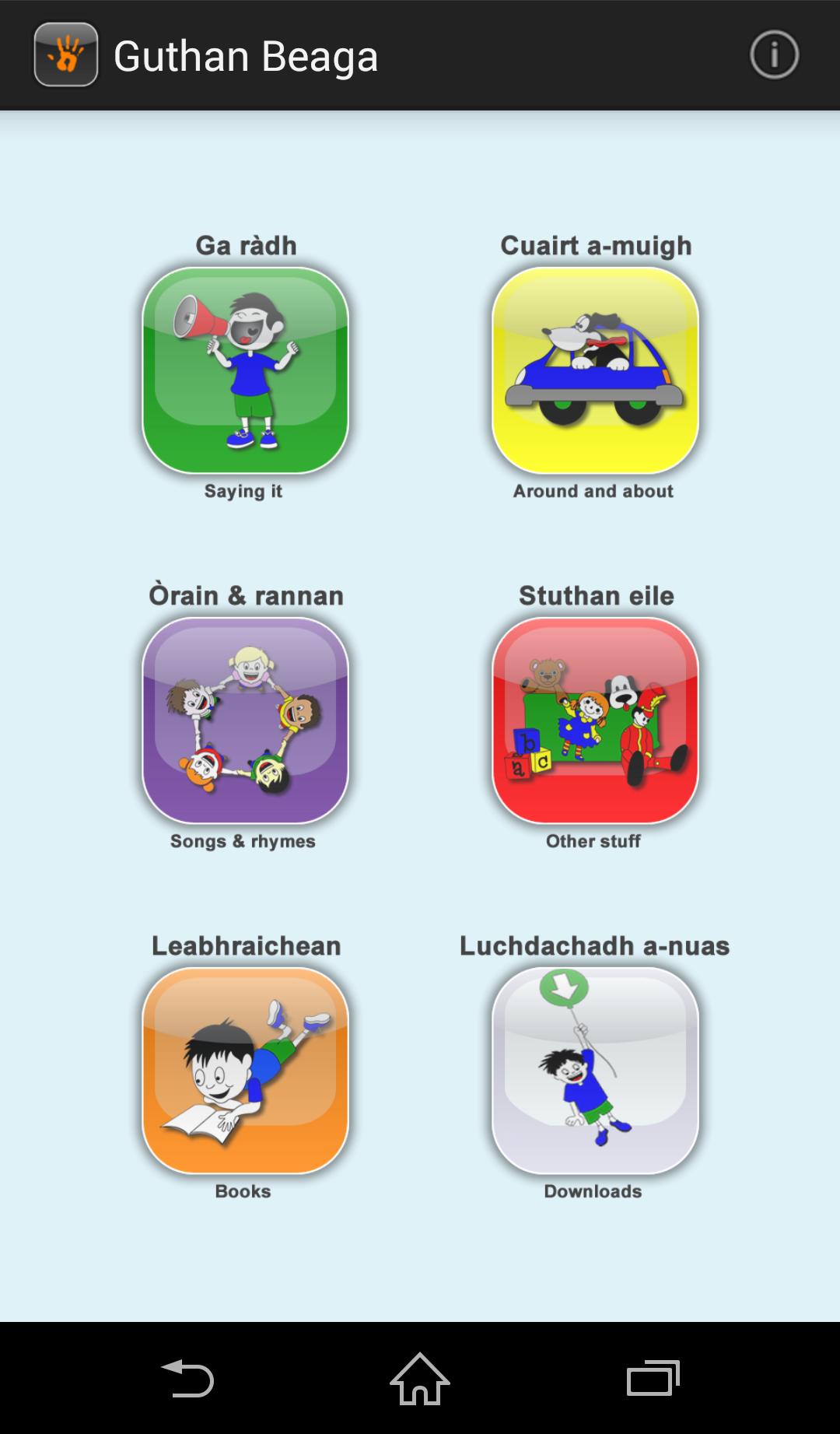Open Luchdachadh a-nuas (Downloads)
Image resolution: width=840 pixels, height=1434 pixels.
pyautogui.click(x=595, y=1071)
